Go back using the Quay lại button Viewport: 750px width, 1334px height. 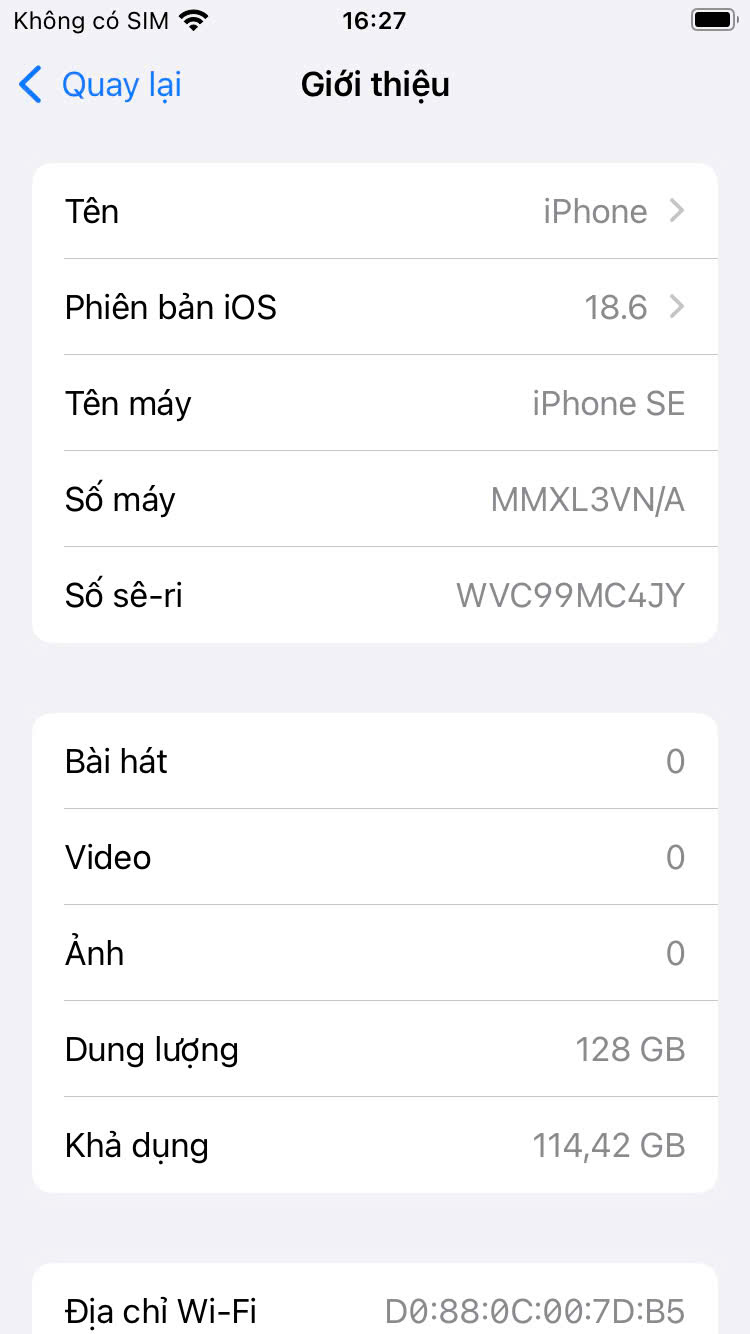(101, 85)
